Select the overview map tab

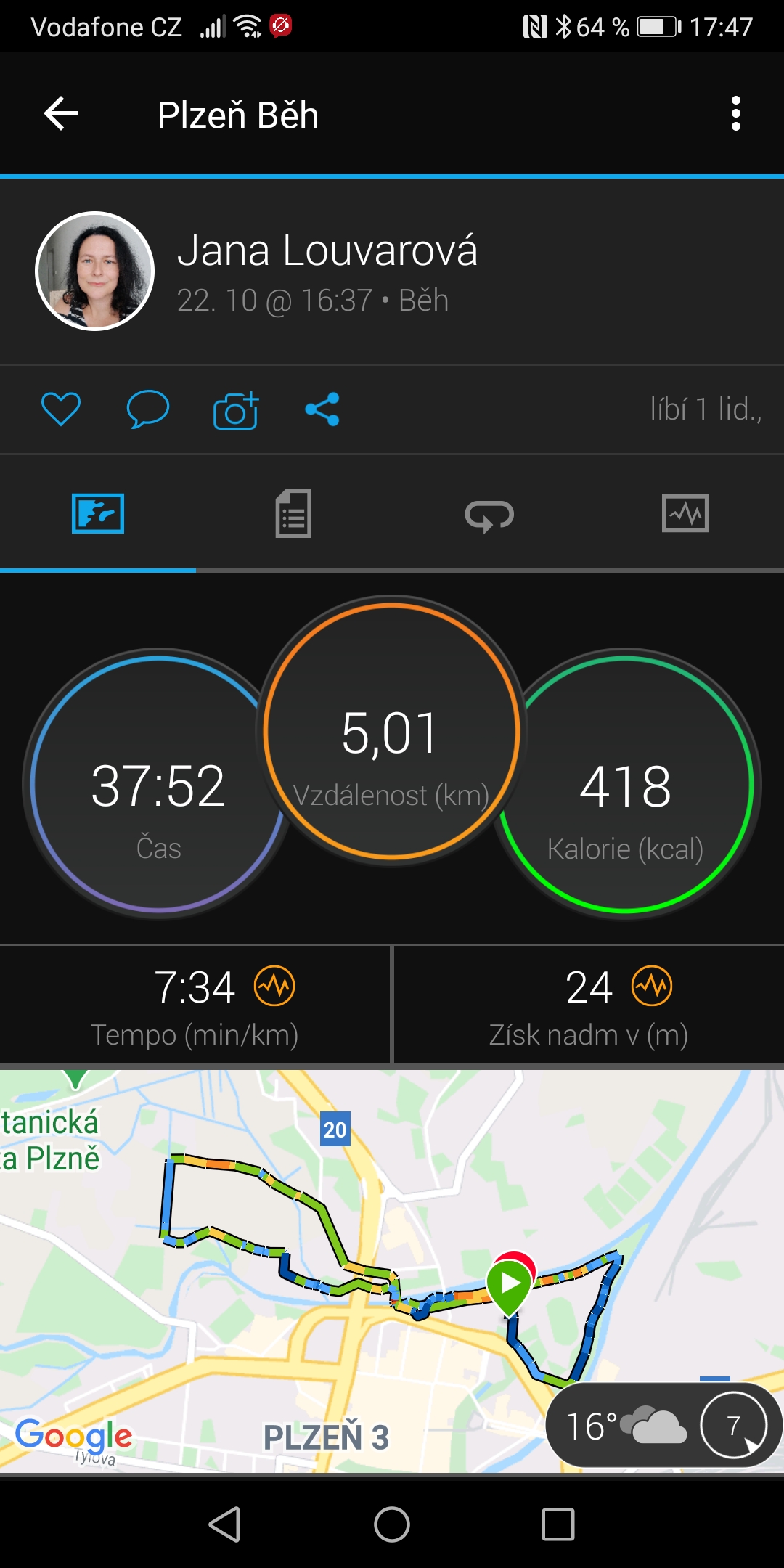pyautogui.click(x=98, y=514)
